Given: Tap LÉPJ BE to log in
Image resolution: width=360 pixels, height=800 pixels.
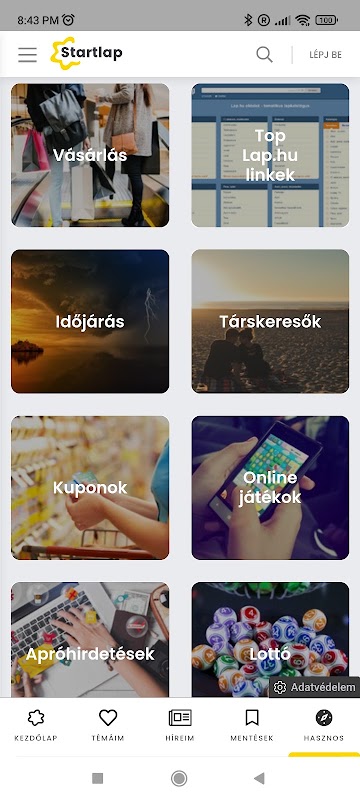Looking at the screenshot, I should [x=325, y=55].
